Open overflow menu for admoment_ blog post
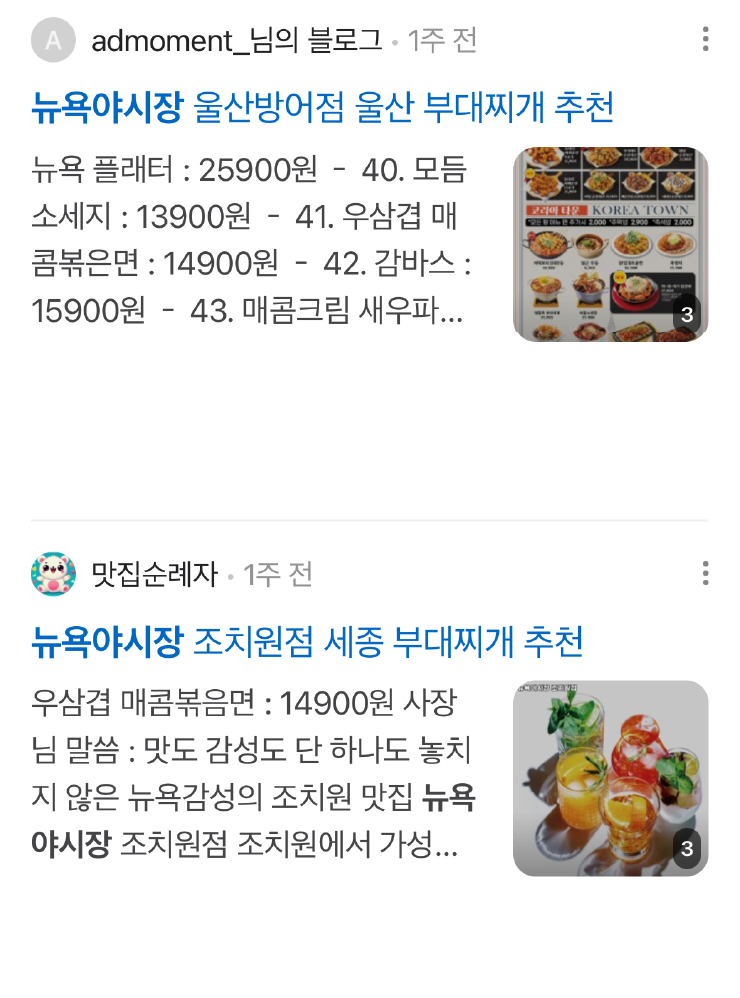740x998 pixels. point(705,40)
